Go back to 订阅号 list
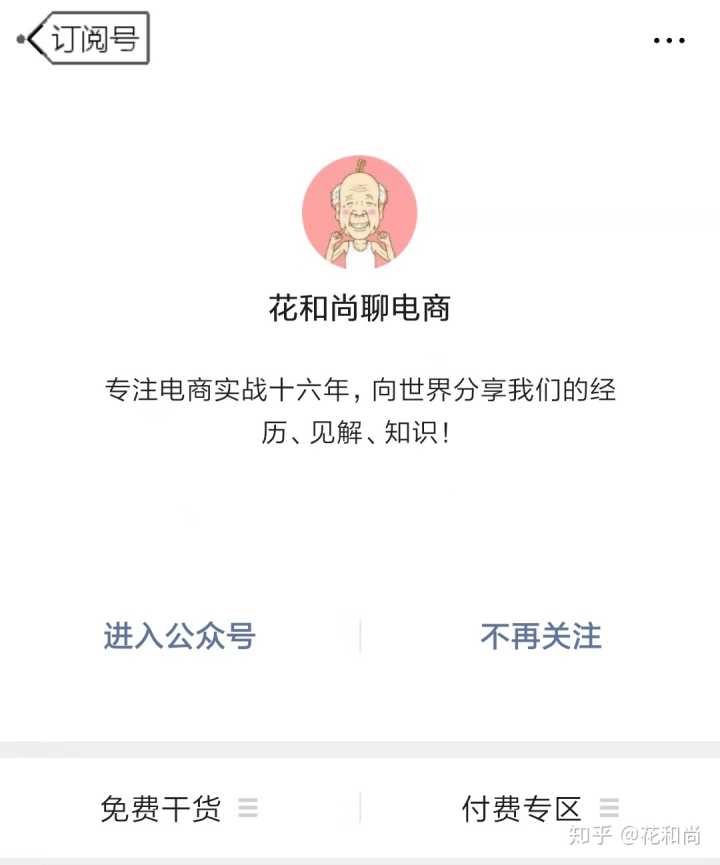 (85, 39)
